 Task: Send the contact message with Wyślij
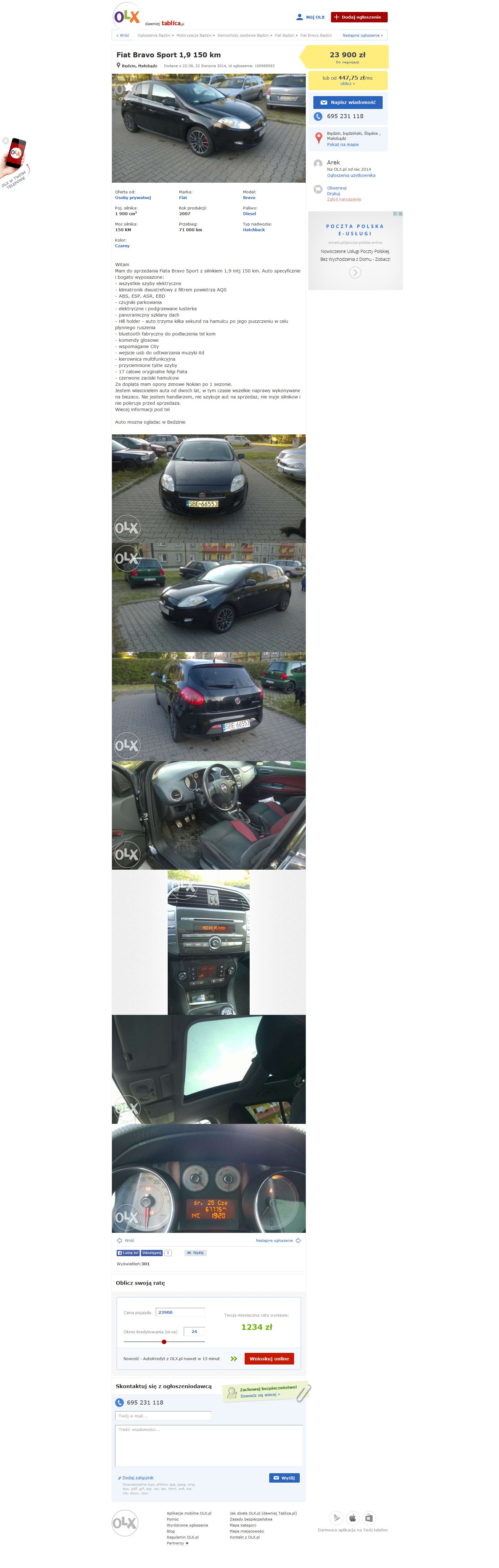(284, 1478)
